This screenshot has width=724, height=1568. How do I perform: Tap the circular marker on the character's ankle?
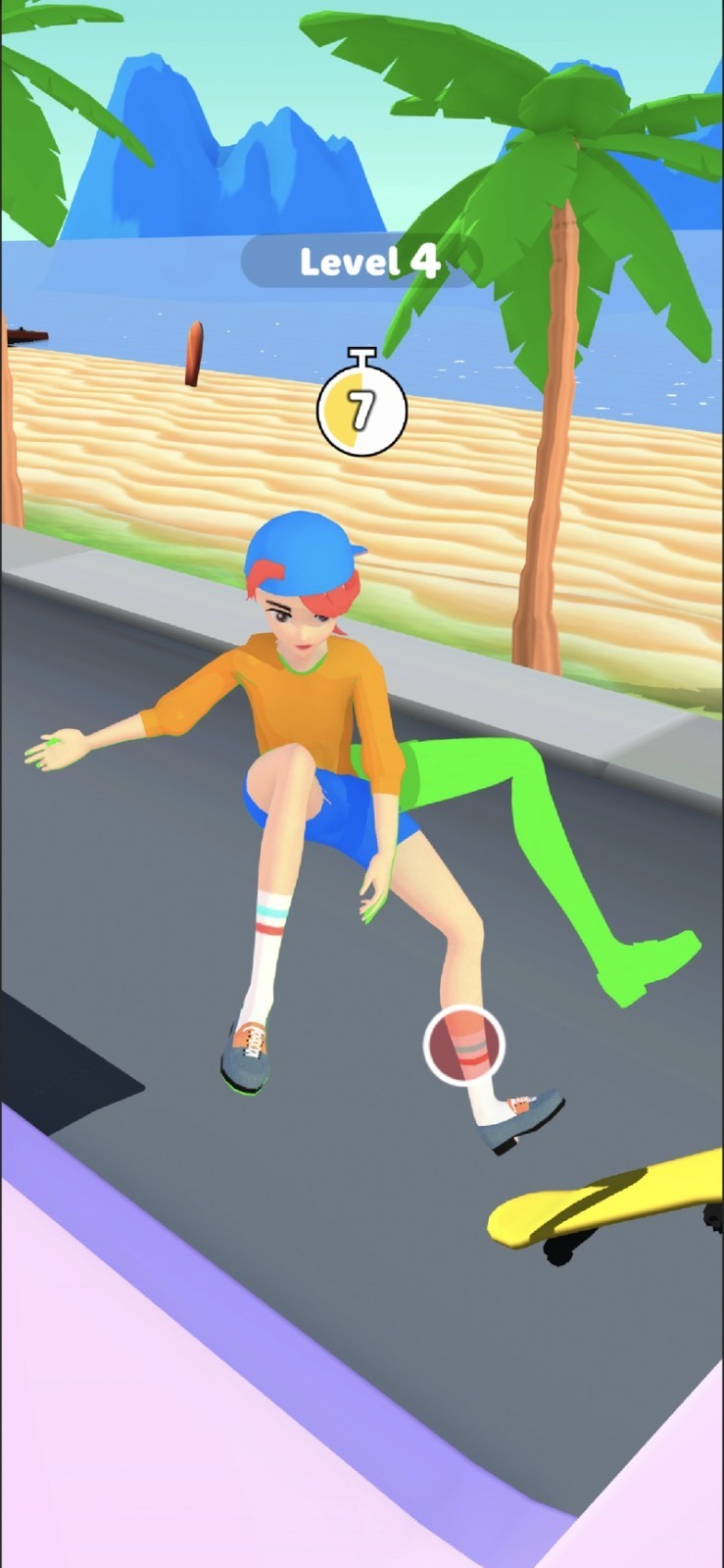pyautogui.click(x=463, y=1045)
